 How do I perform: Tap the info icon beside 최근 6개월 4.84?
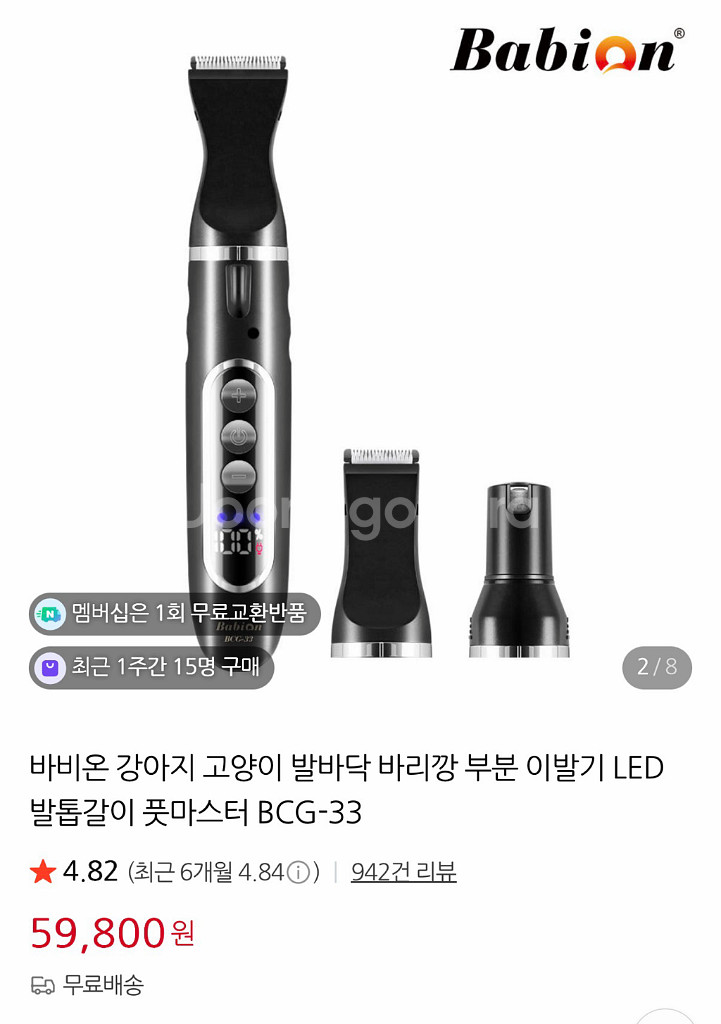point(297,873)
